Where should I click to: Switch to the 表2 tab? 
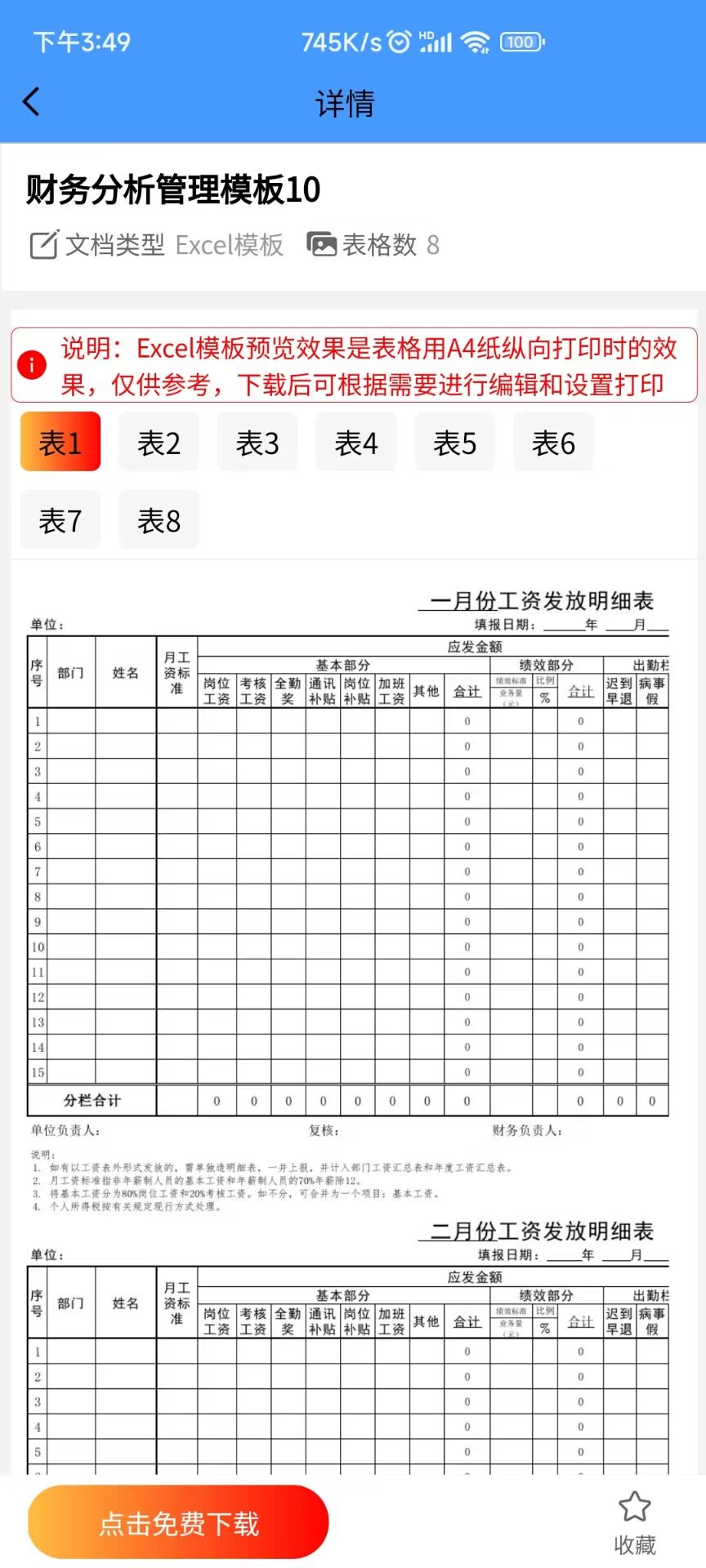click(x=159, y=442)
